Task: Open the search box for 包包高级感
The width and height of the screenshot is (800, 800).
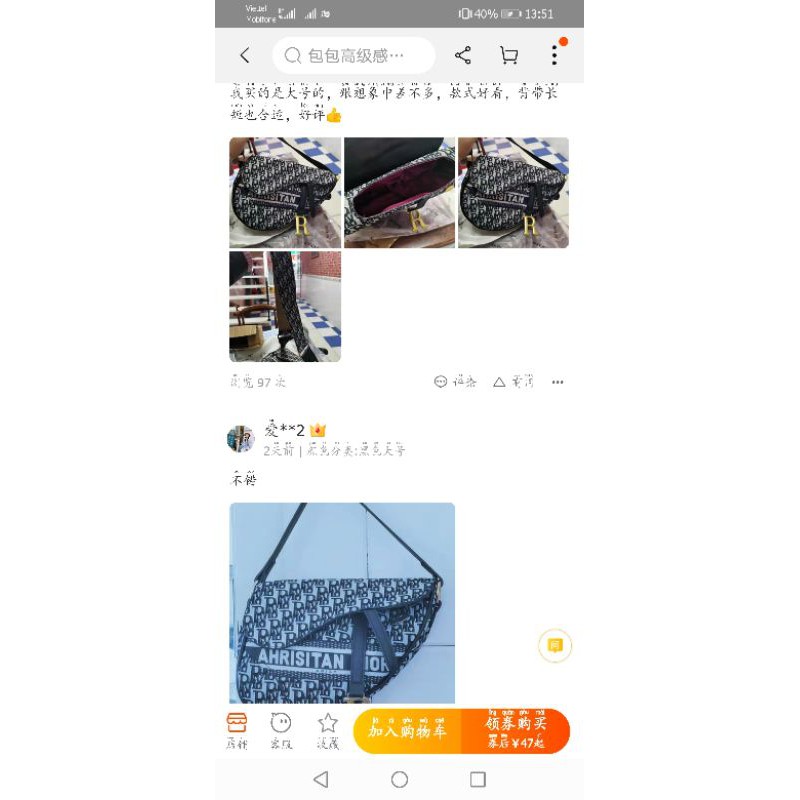Action: tap(354, 56)
